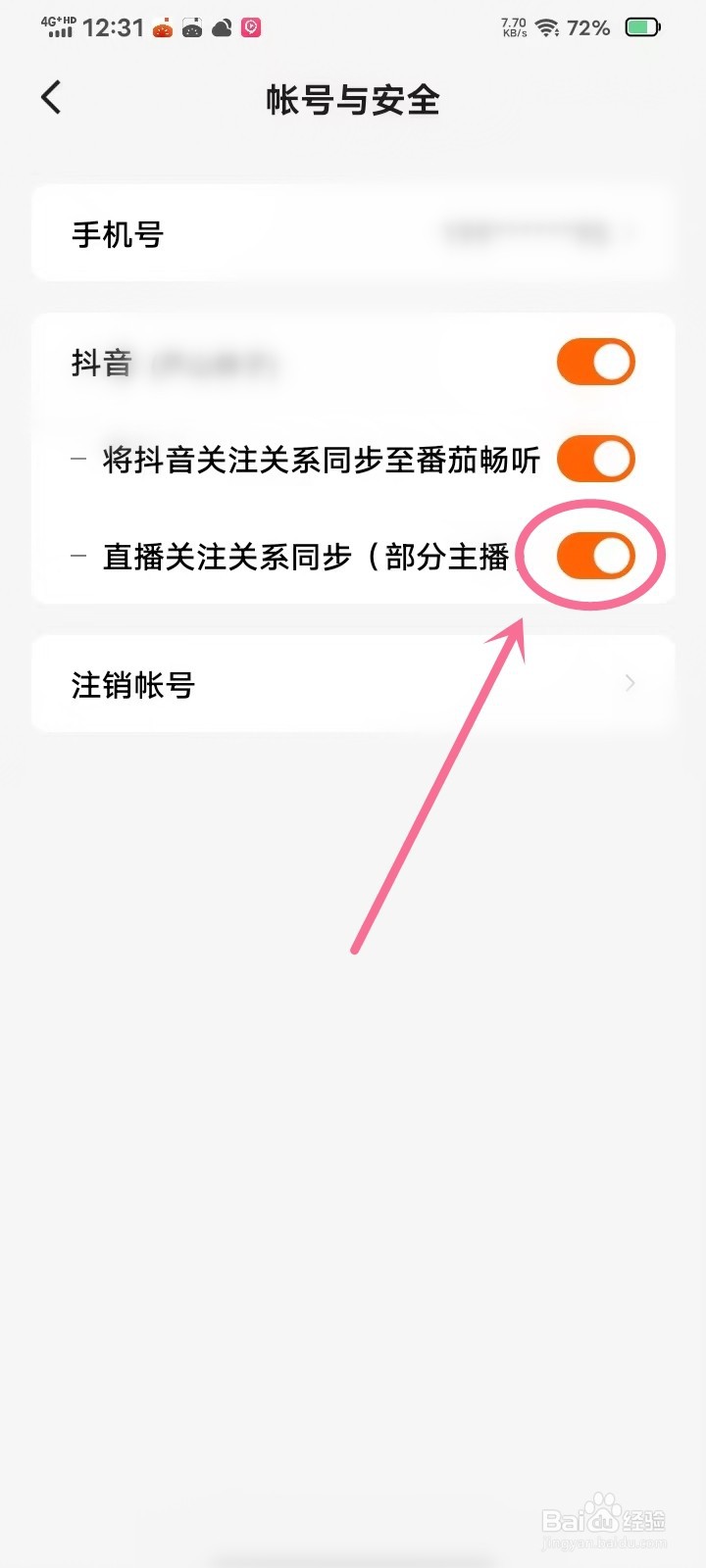This screenshot has width=706, height=1568.
Task: Open 注销帐号 via its right chevron
Action: [x=629, y=684]
